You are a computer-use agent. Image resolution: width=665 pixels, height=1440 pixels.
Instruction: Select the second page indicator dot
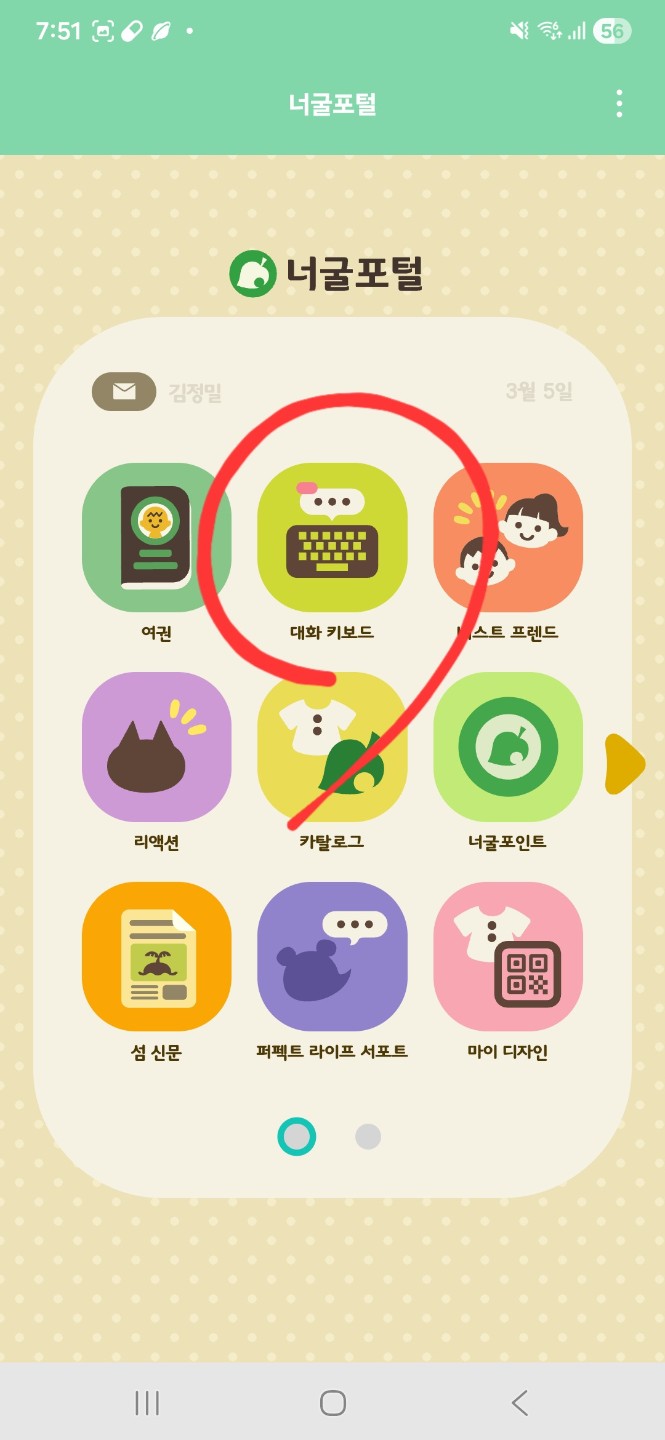[368, 1137]
